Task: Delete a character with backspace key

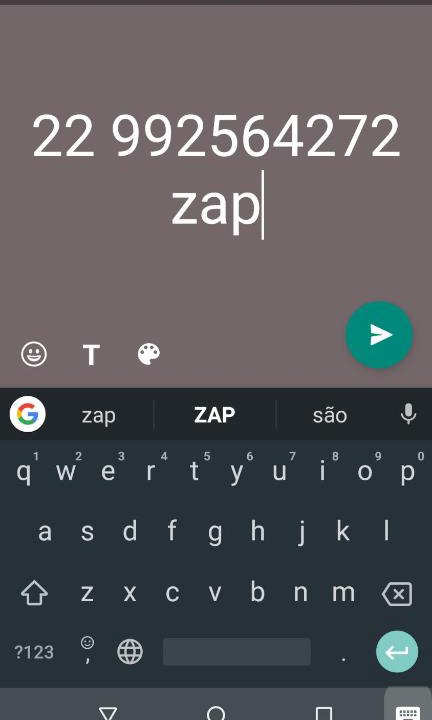Action: coord(397,594)
